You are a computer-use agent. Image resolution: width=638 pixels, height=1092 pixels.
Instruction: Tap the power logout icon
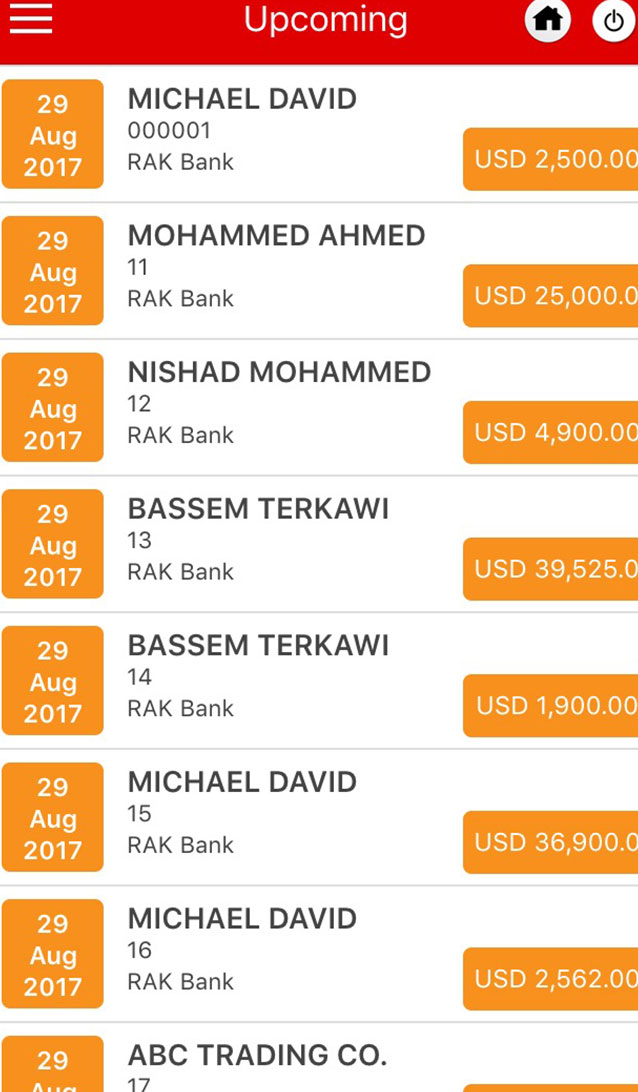click(x=613, y=21)
